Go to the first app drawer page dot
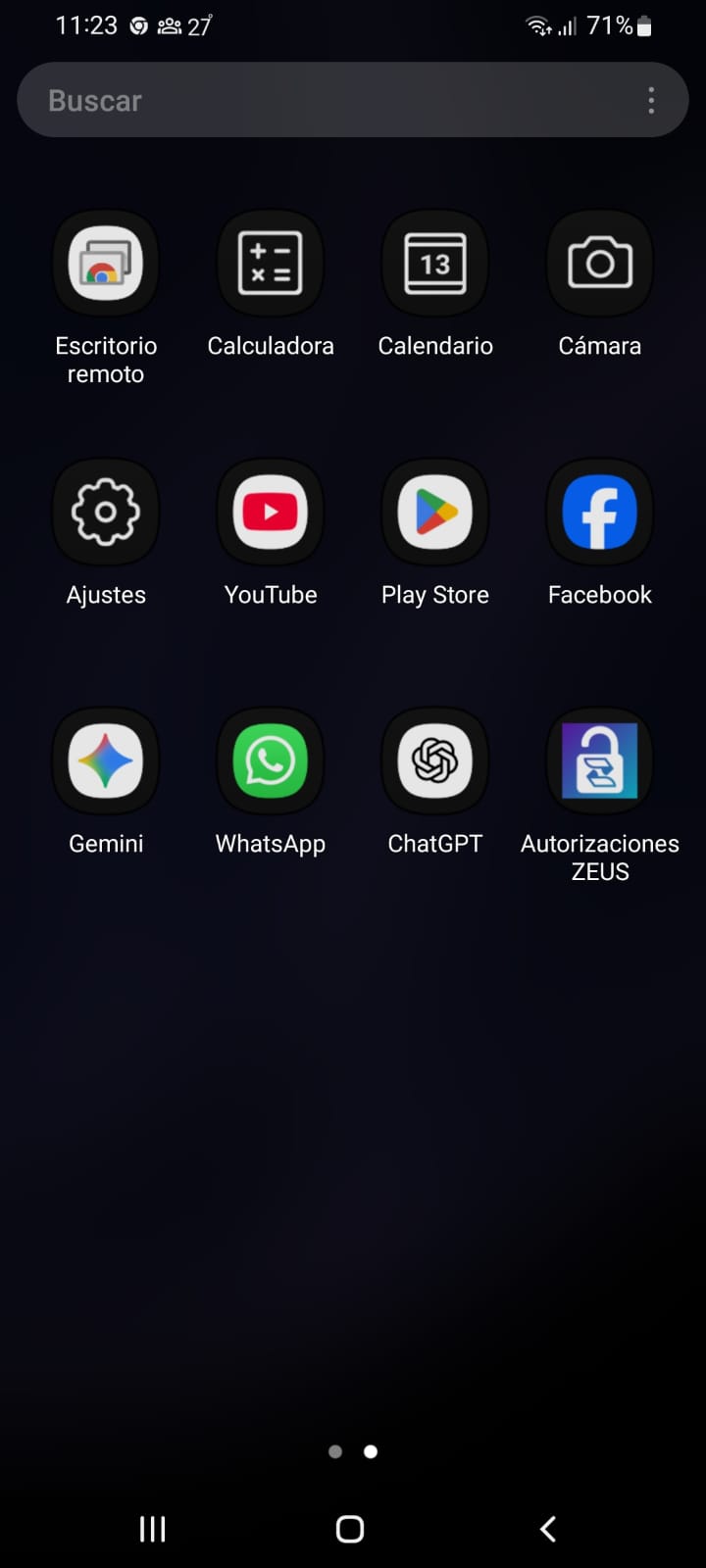This screenshot has height=1568, width=706. click(335, 1451)
